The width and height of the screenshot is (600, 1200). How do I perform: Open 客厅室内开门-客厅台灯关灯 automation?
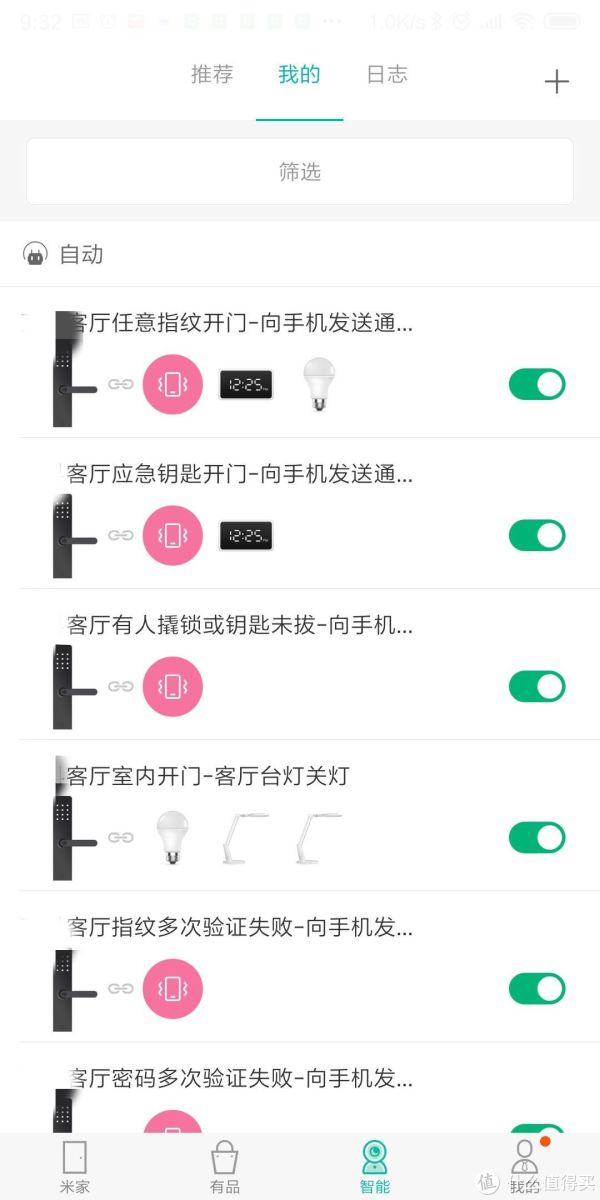point(210,776)
